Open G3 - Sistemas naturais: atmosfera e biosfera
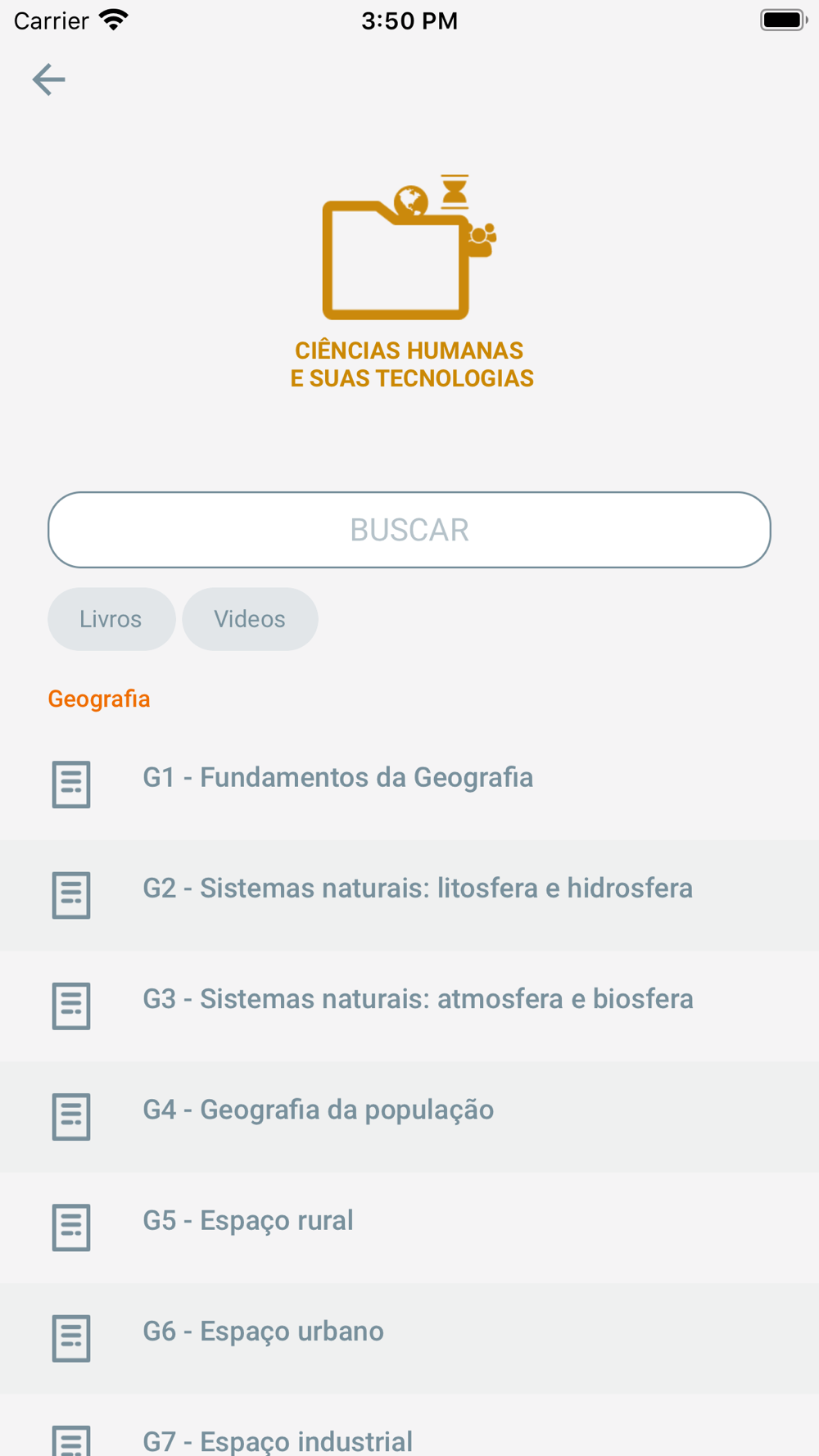 (409, 1006)
